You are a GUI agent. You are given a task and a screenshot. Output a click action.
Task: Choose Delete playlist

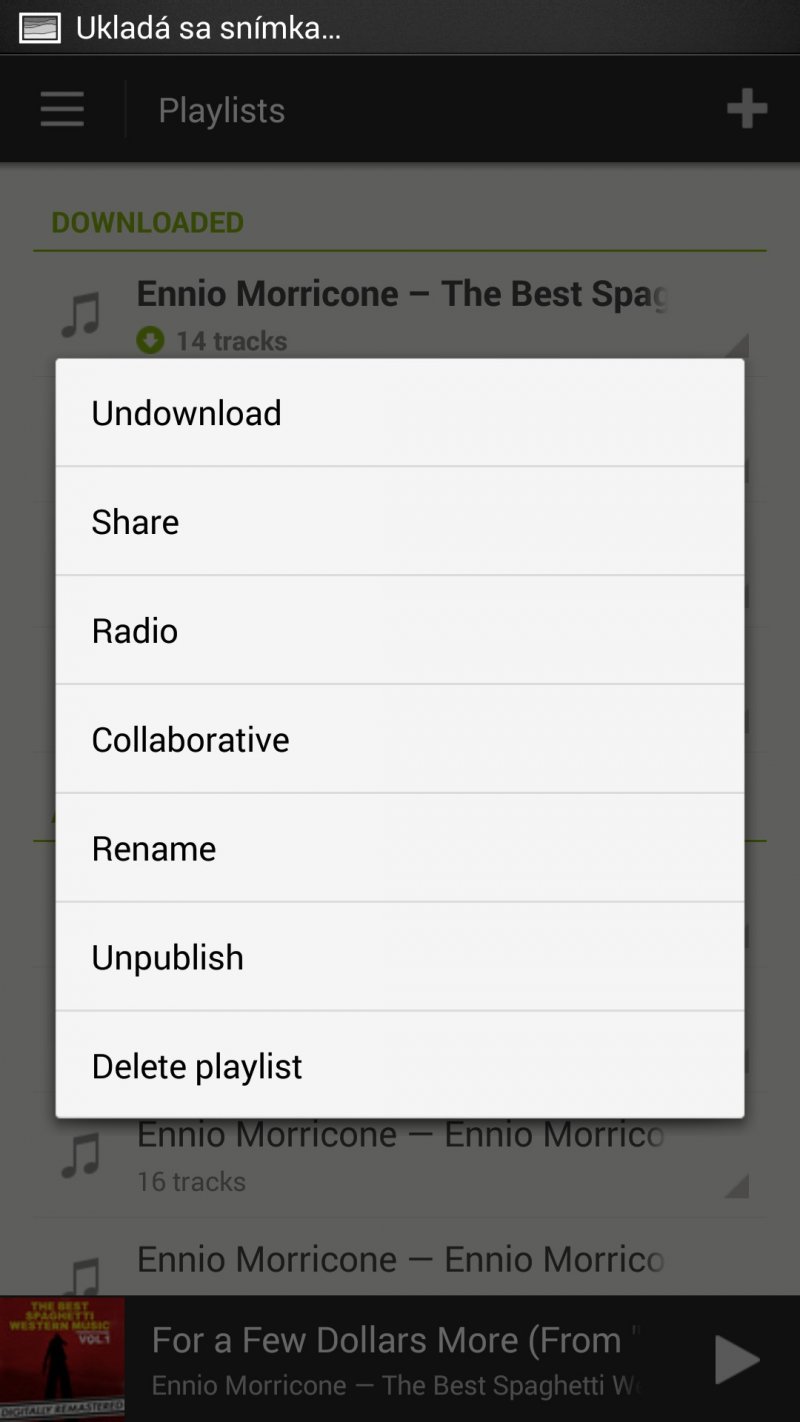tap(399, 1066)
